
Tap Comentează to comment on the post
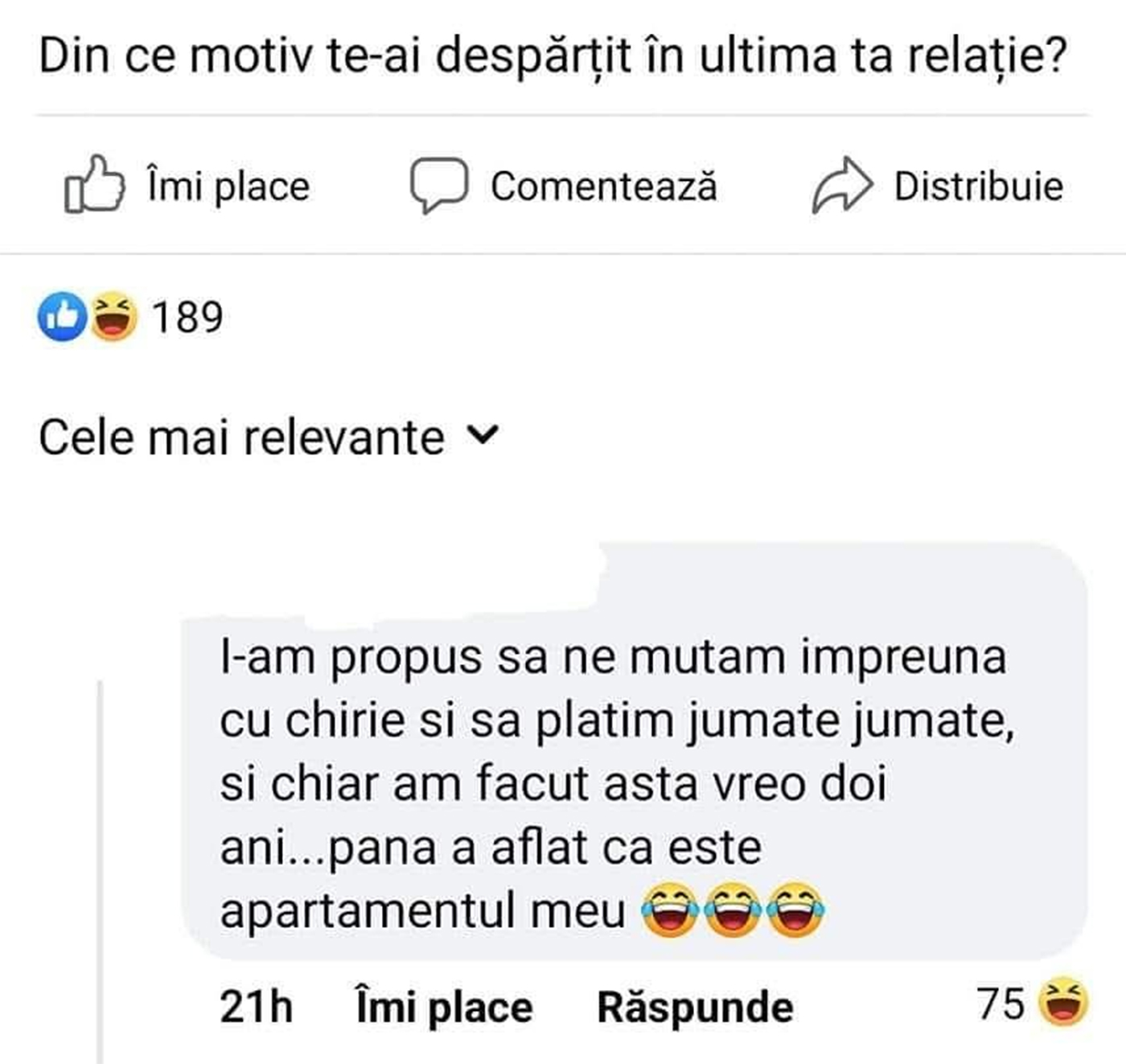563,186
